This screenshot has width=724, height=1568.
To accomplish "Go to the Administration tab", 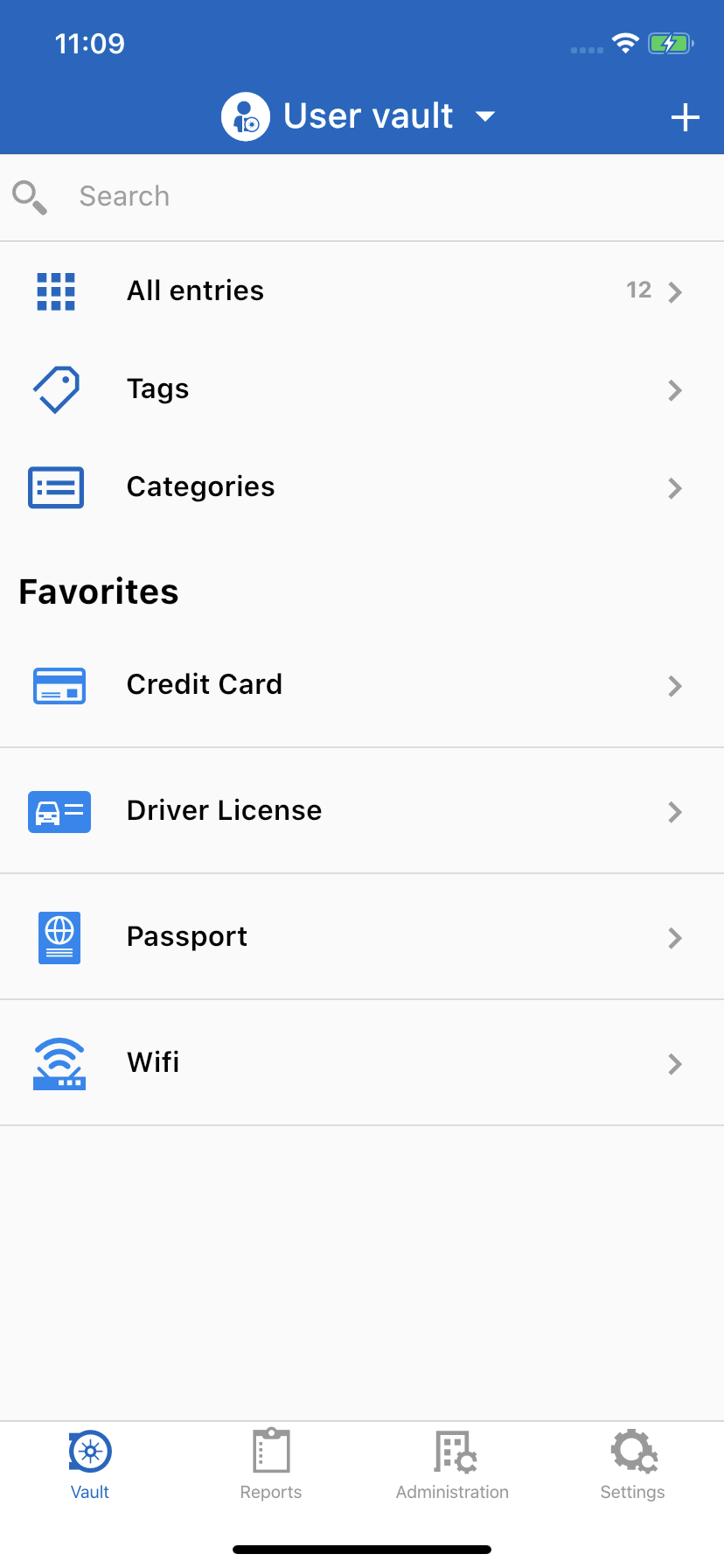I will pyautogui.click(x=452, y=1466).
